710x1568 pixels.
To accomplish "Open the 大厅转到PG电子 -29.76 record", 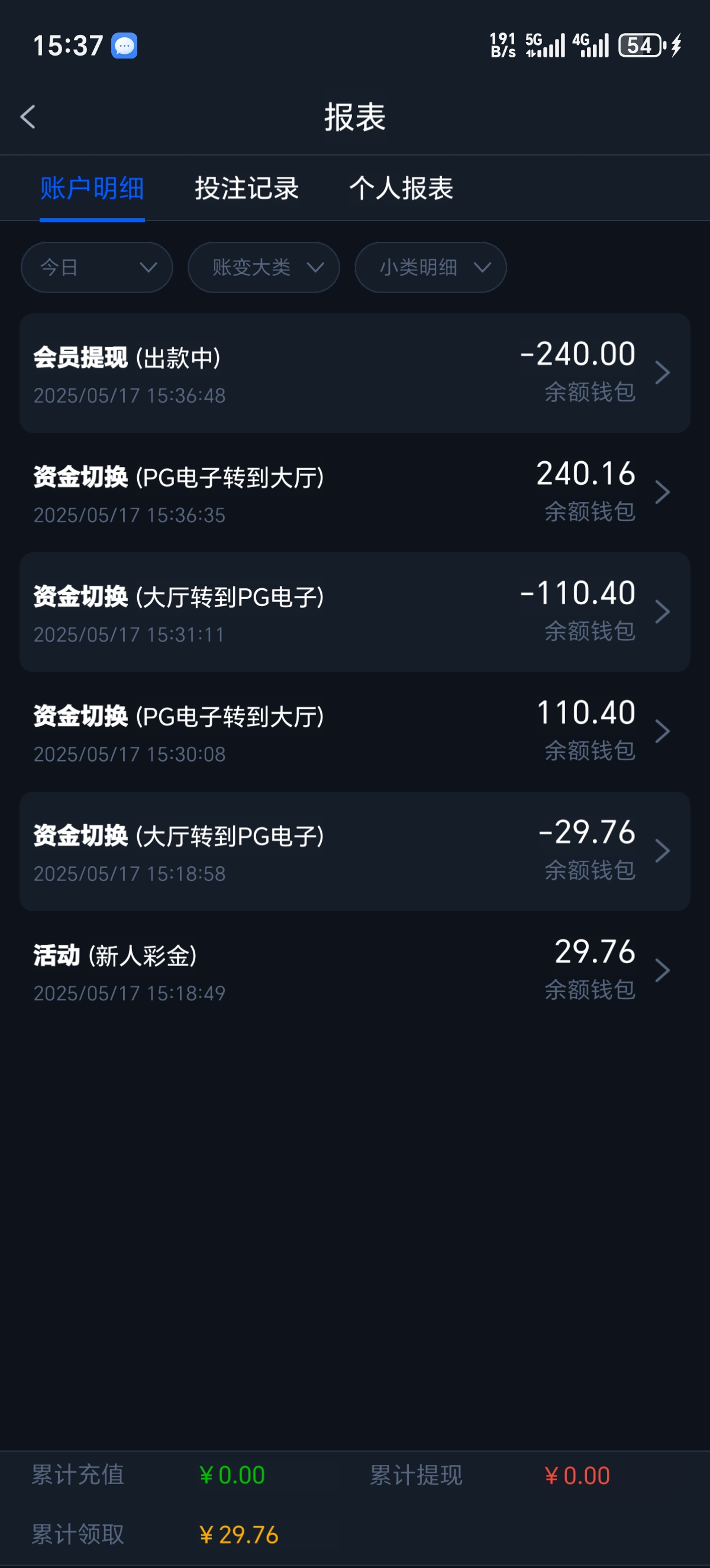I will 354,851.
